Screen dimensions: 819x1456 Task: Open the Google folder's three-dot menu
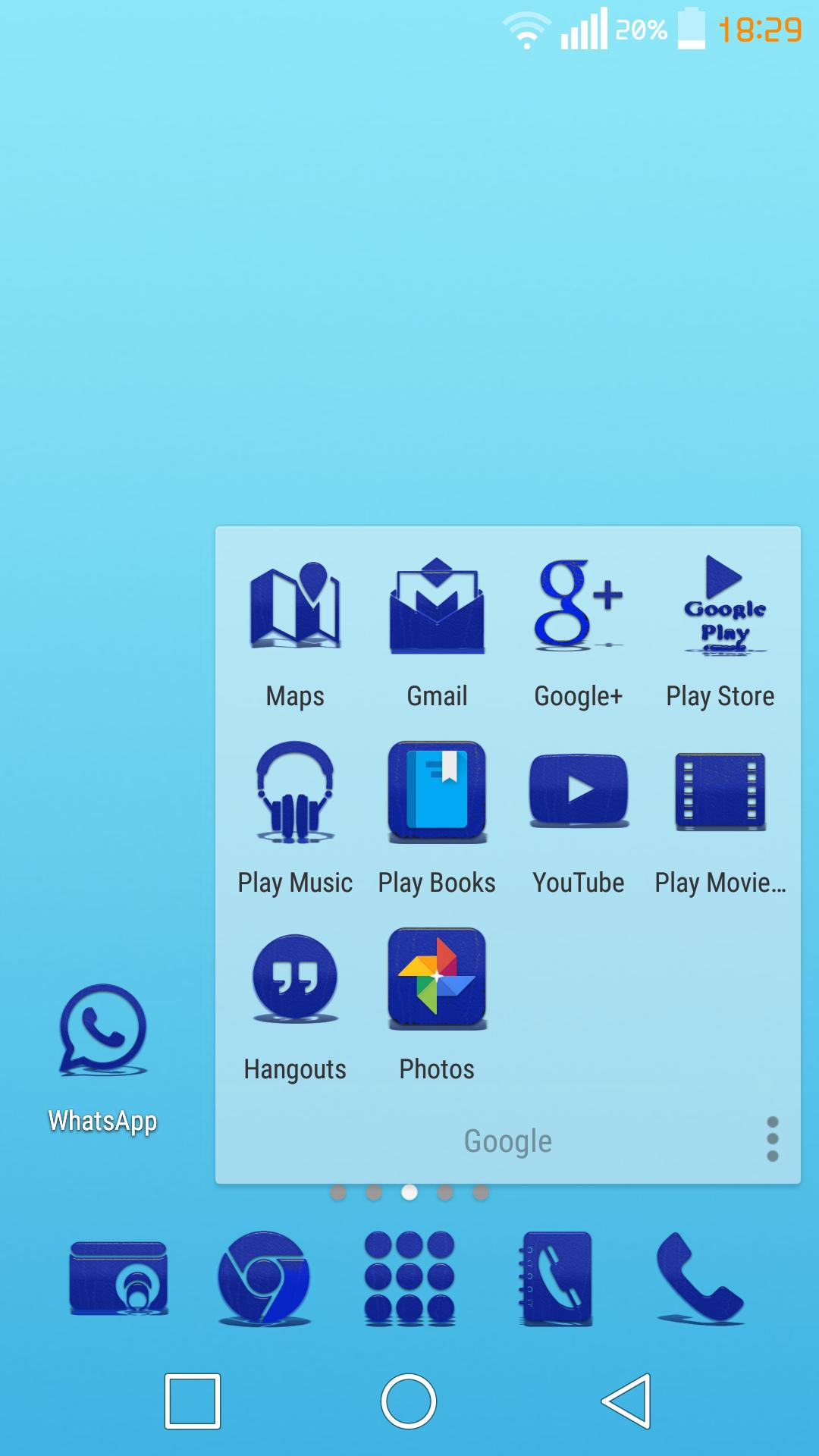click(773, 1139)
